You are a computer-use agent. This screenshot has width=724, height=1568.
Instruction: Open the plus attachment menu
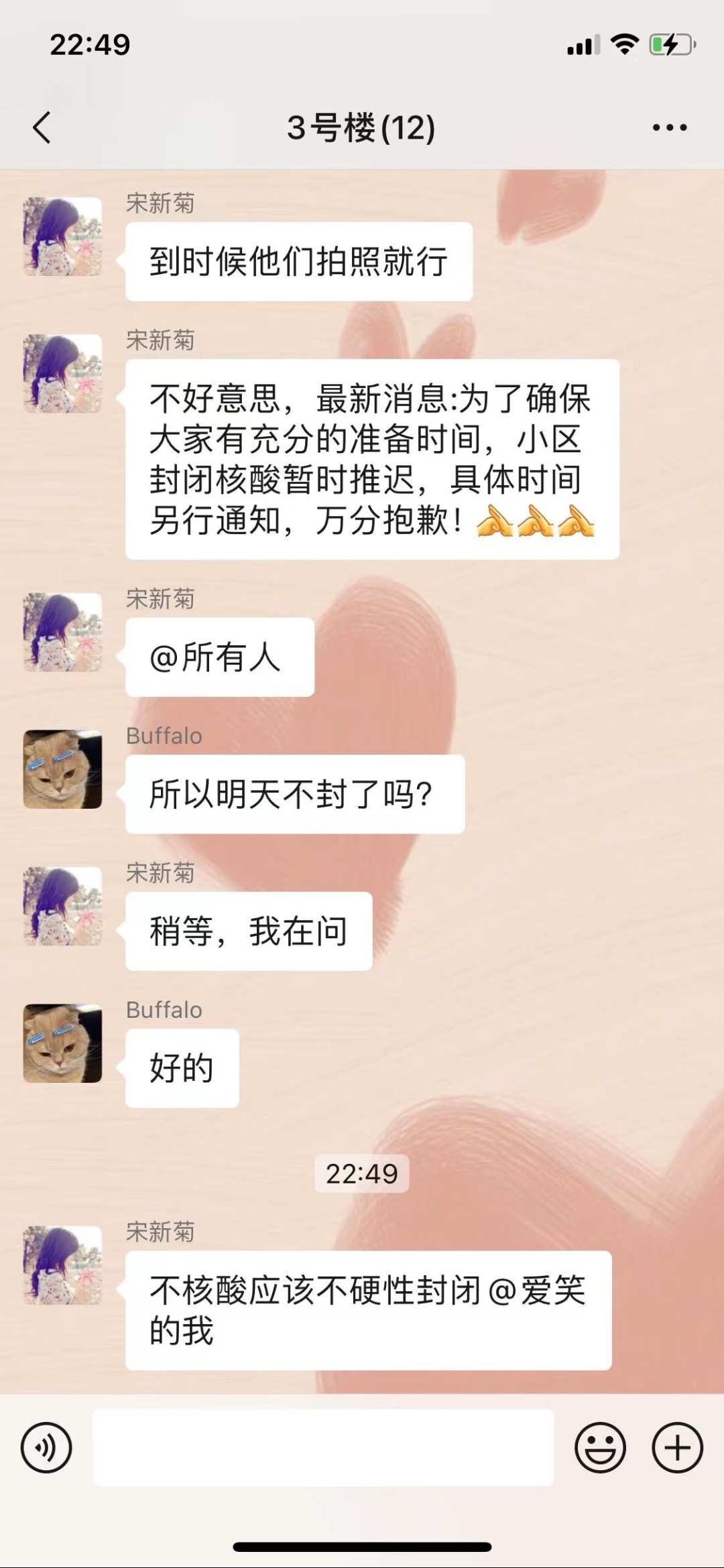point(677,1447)
